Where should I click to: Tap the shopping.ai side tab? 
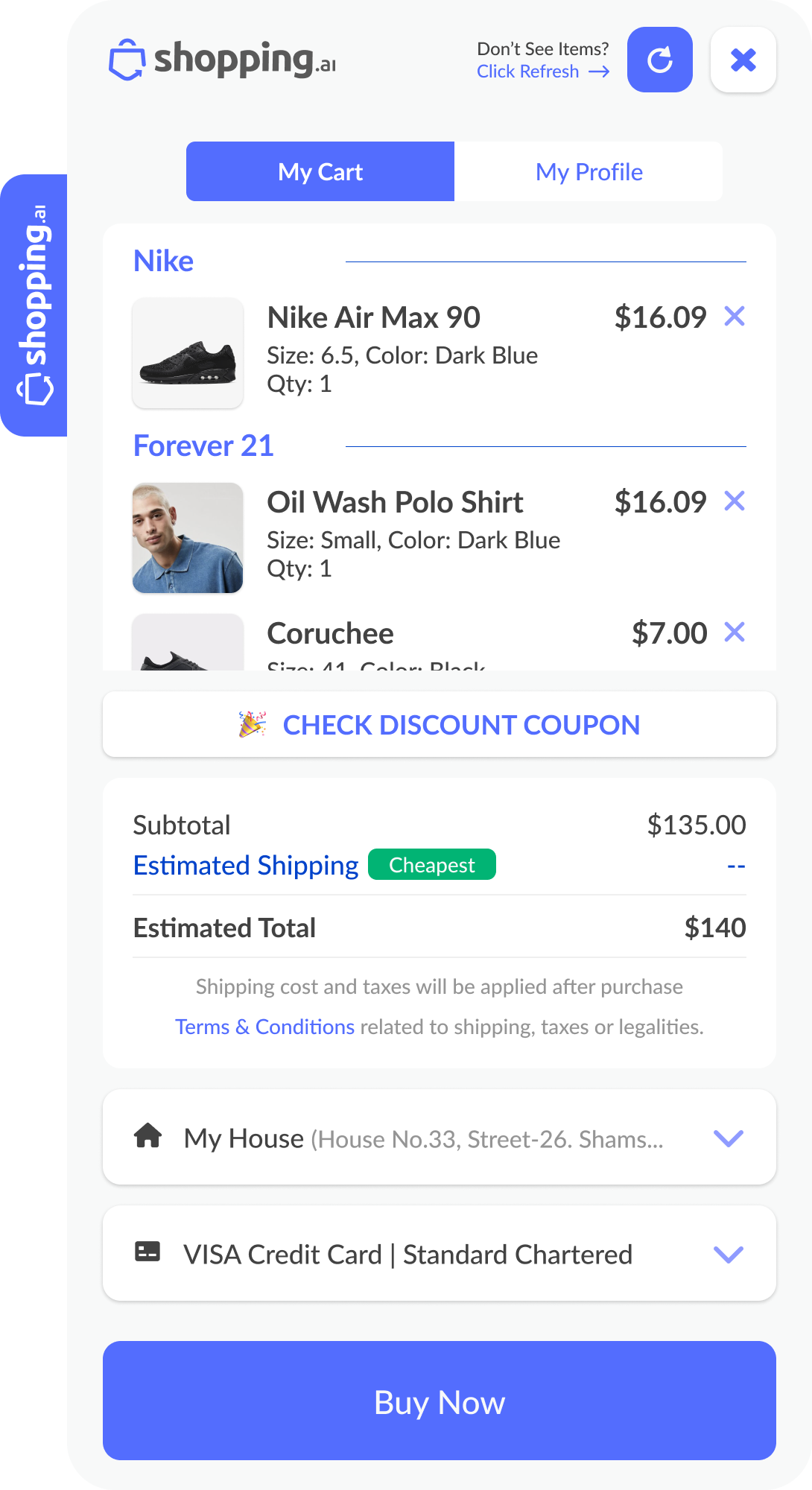34,305
